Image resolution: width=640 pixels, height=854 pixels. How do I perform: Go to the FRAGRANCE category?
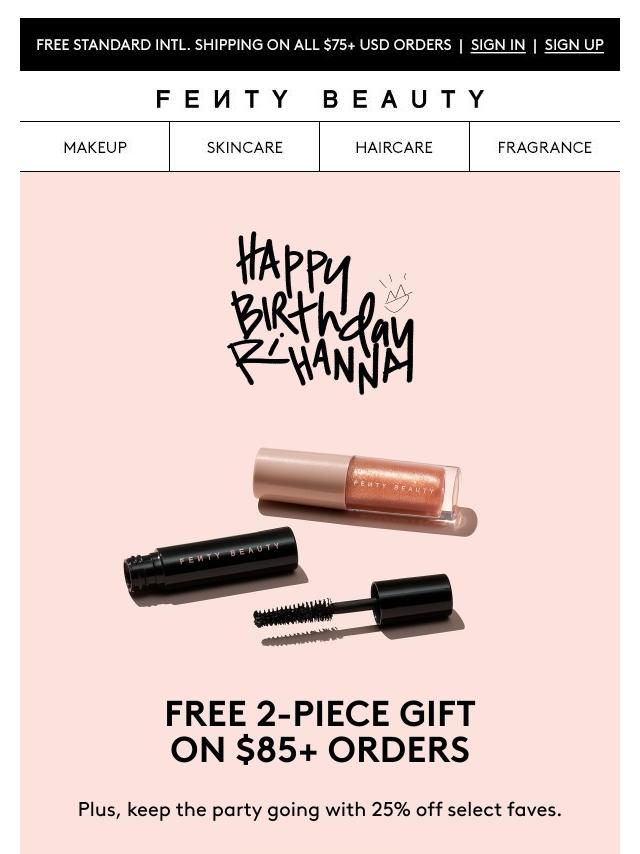point(544,147)
